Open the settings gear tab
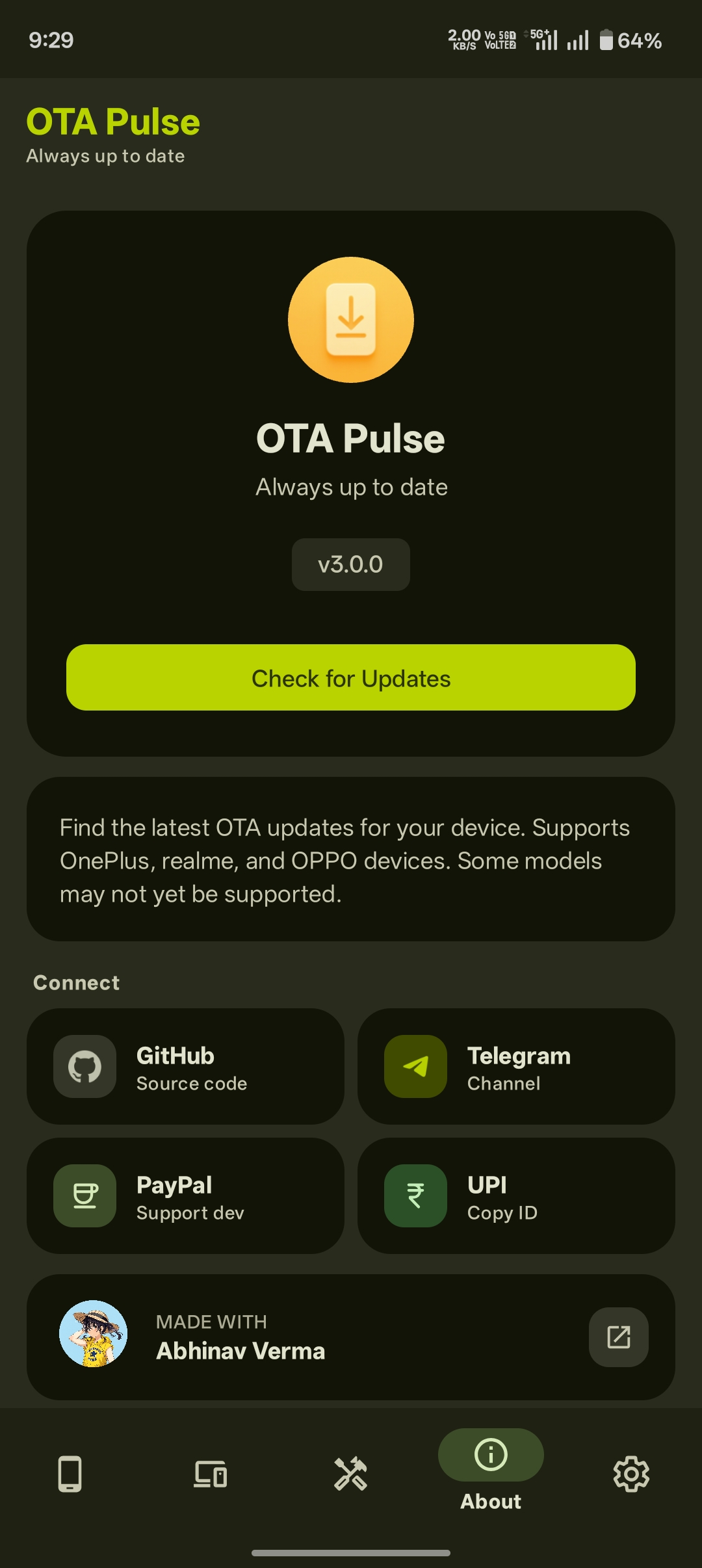Viewport: 702px width, 1568px height. pos(631,1474)
